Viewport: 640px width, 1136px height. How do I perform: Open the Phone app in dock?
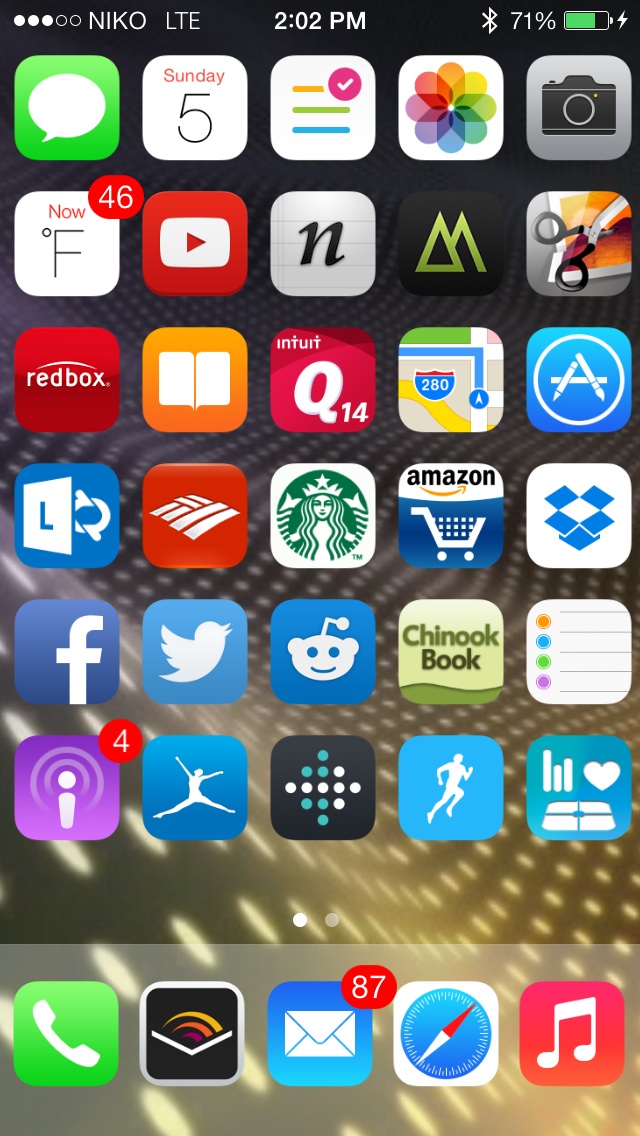coord(66,1034)
